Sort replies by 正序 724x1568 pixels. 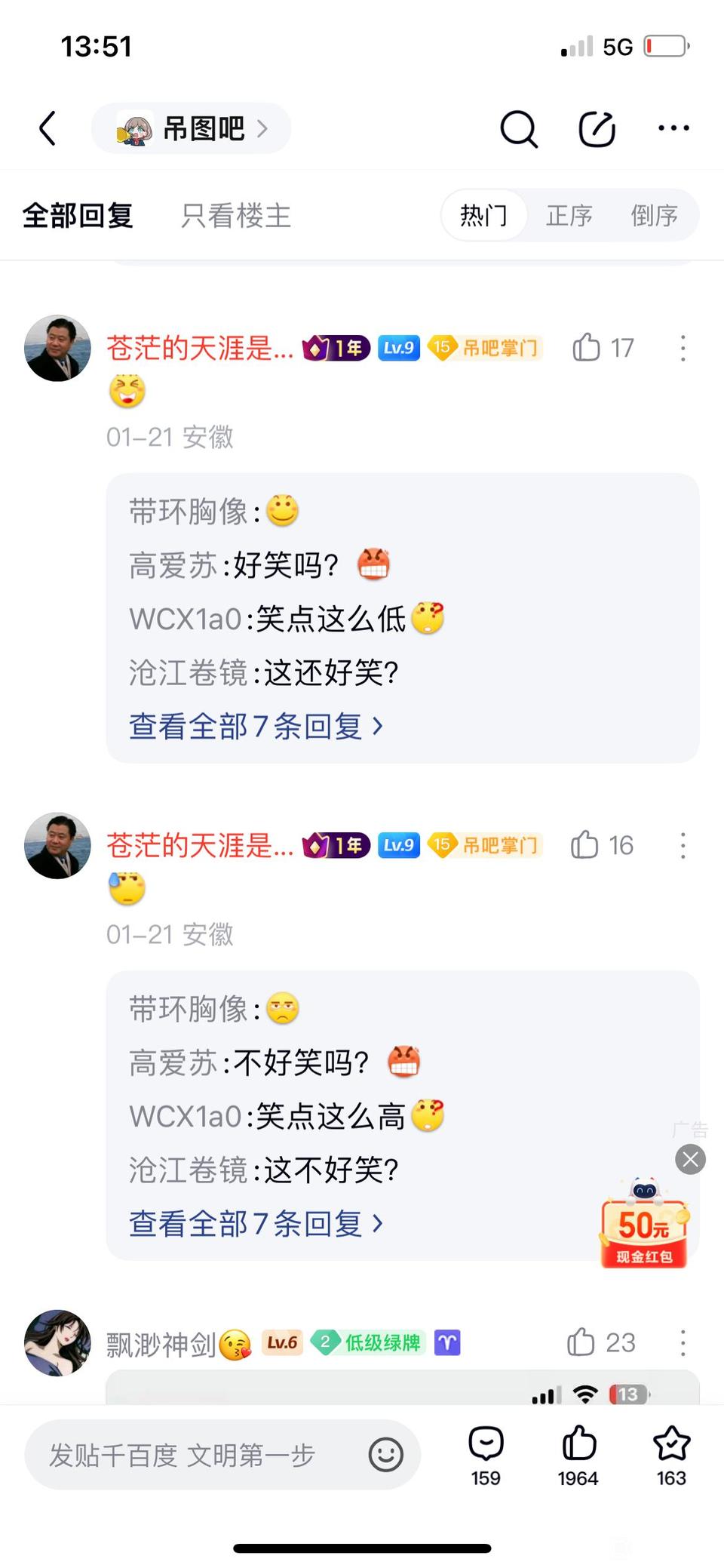pos(569,216)
